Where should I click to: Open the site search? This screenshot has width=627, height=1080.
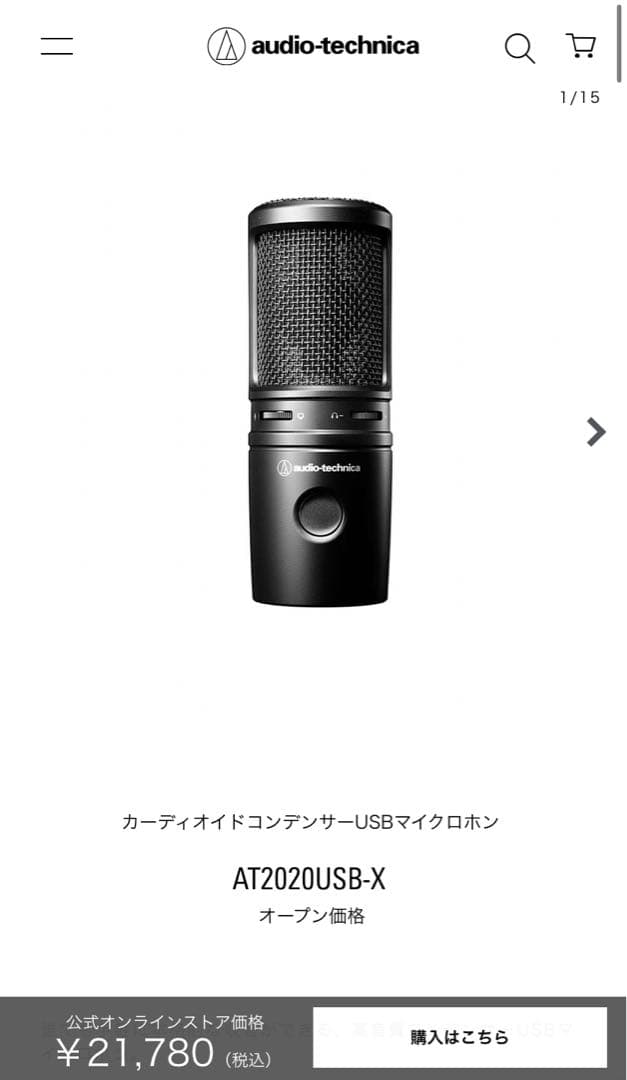coord(519,47)
